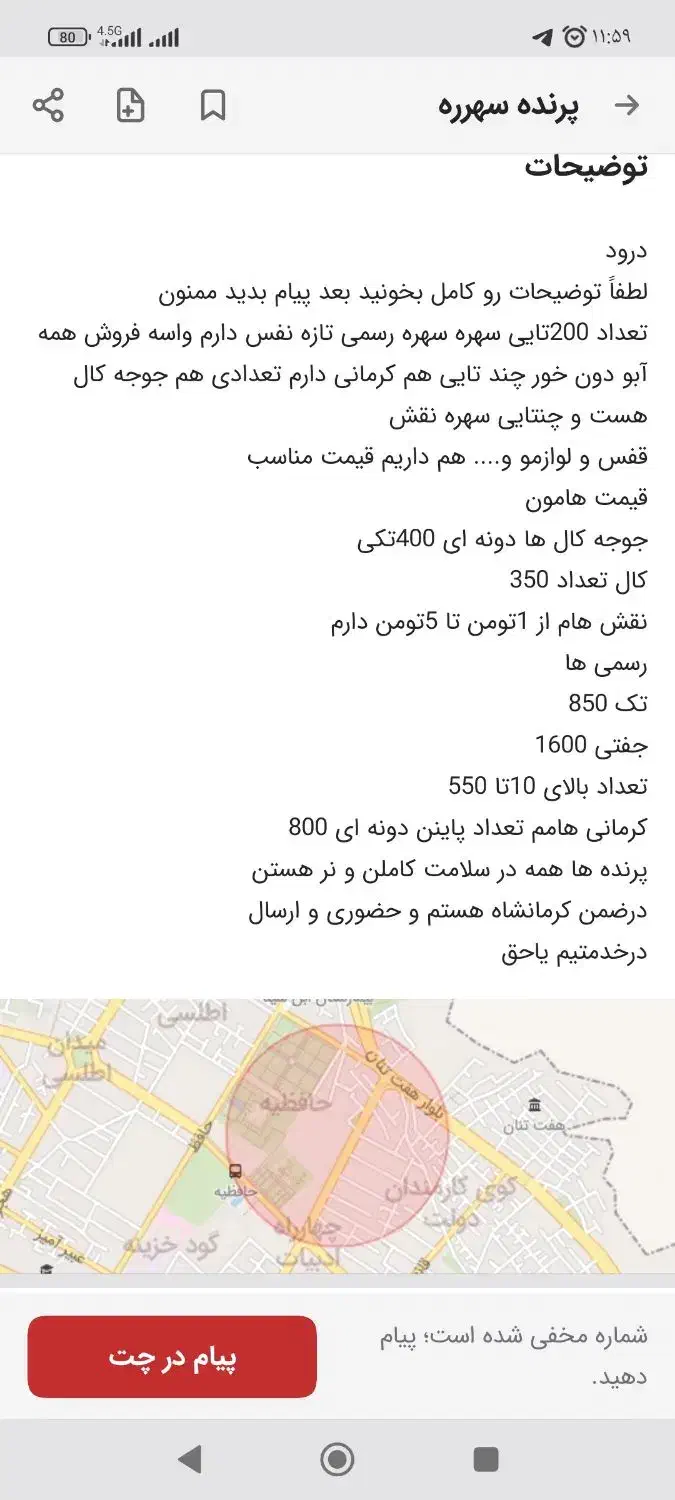Tap the system back button
The width and height of the screenshot is (675, 1500).
coord(189,1459)
